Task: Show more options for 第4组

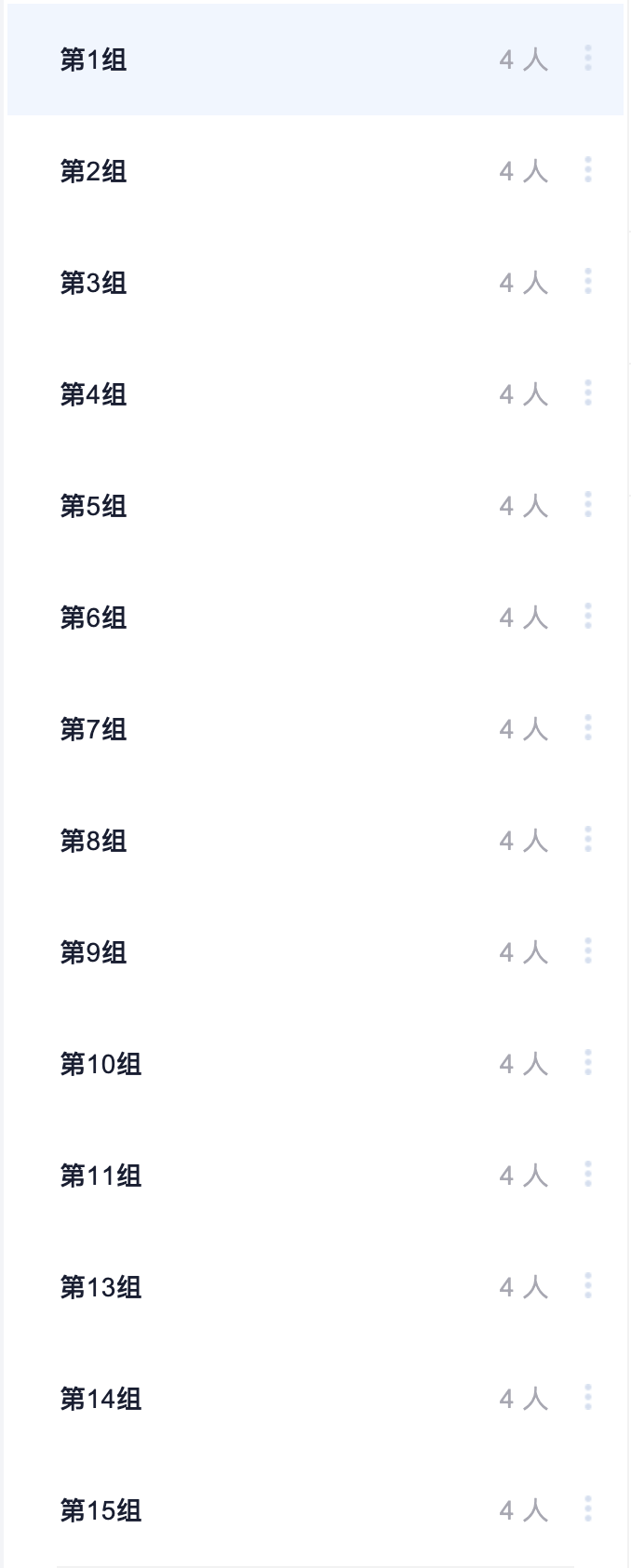Action: pyautogui.click(x=588, y=393)
